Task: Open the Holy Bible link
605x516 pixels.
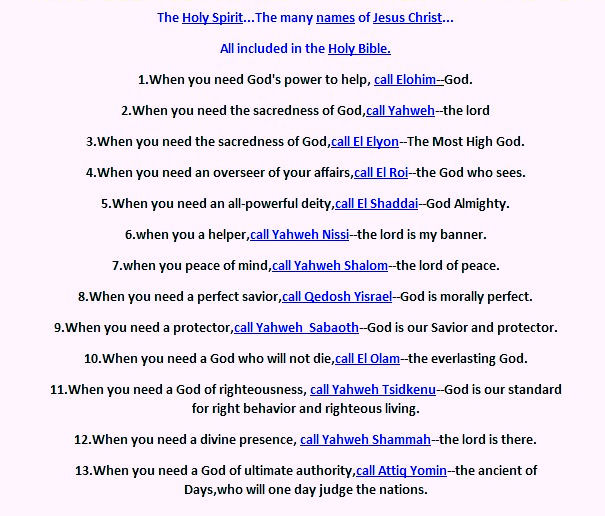Action: [x=359, y=49]
